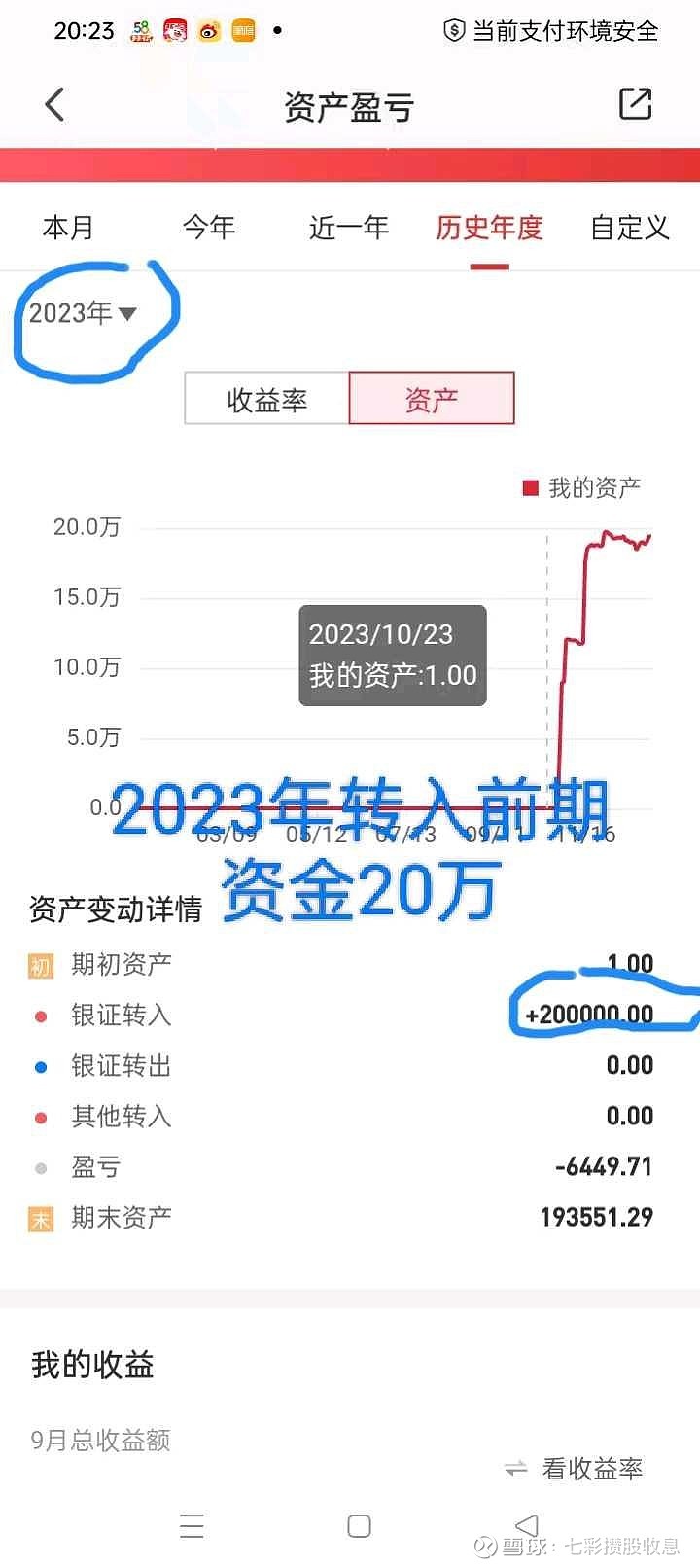
Task: Select the 历史年度 tab
Action: pos(489,228)
